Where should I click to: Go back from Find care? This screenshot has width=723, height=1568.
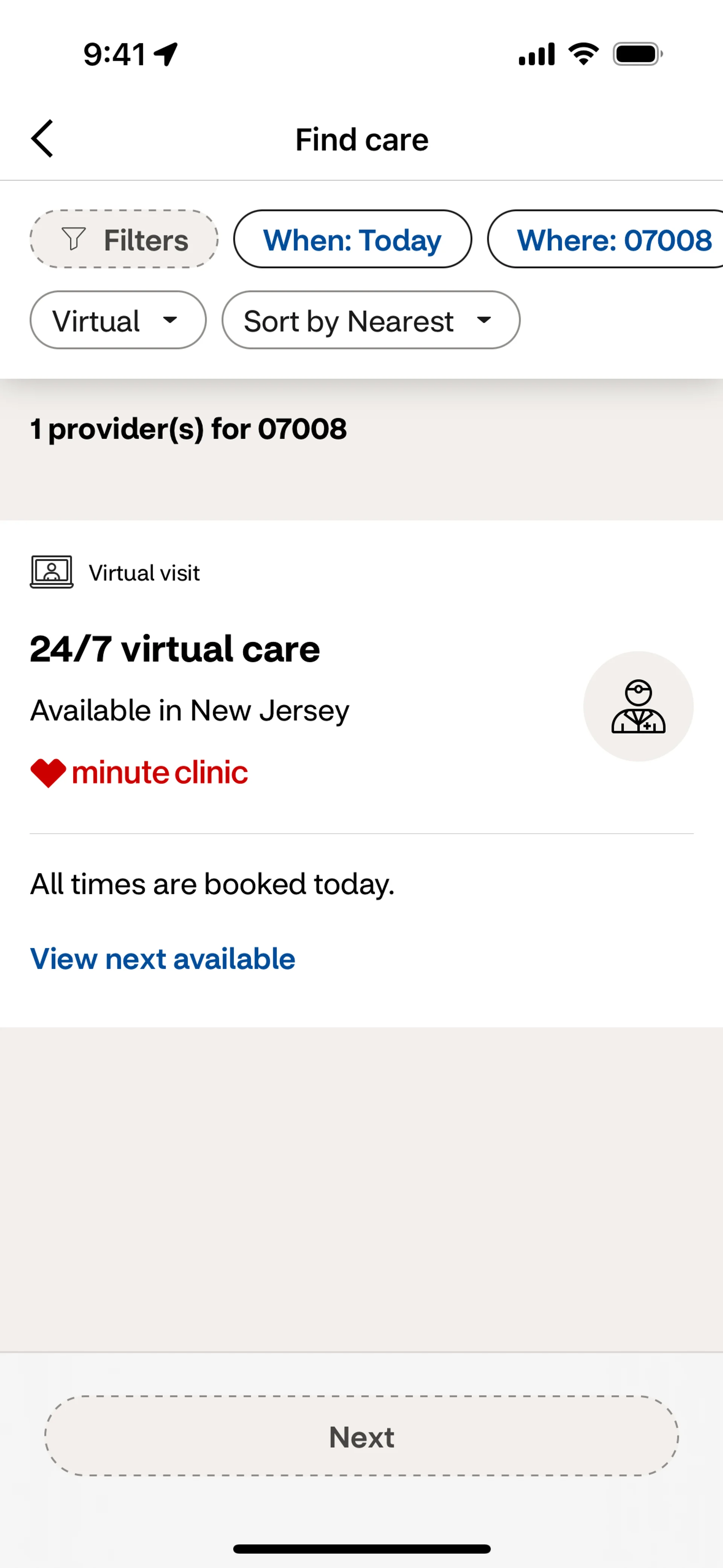43,139
